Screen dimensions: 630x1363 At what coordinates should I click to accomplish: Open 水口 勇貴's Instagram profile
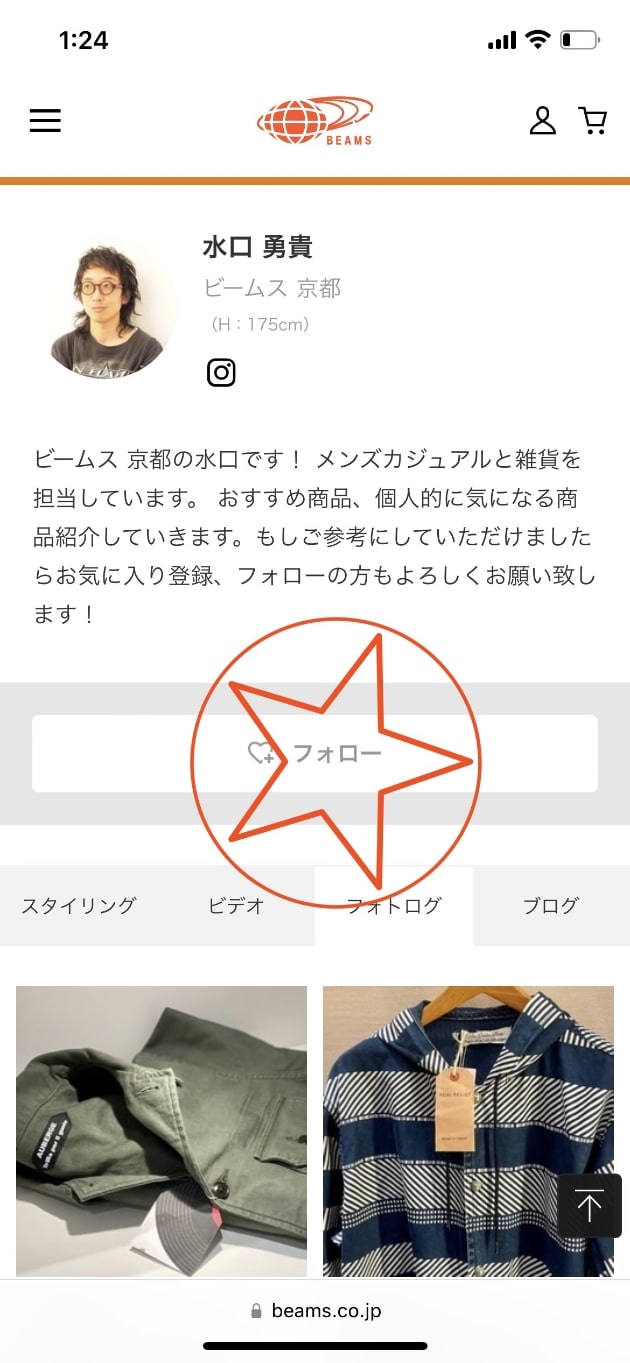(221, 373)
